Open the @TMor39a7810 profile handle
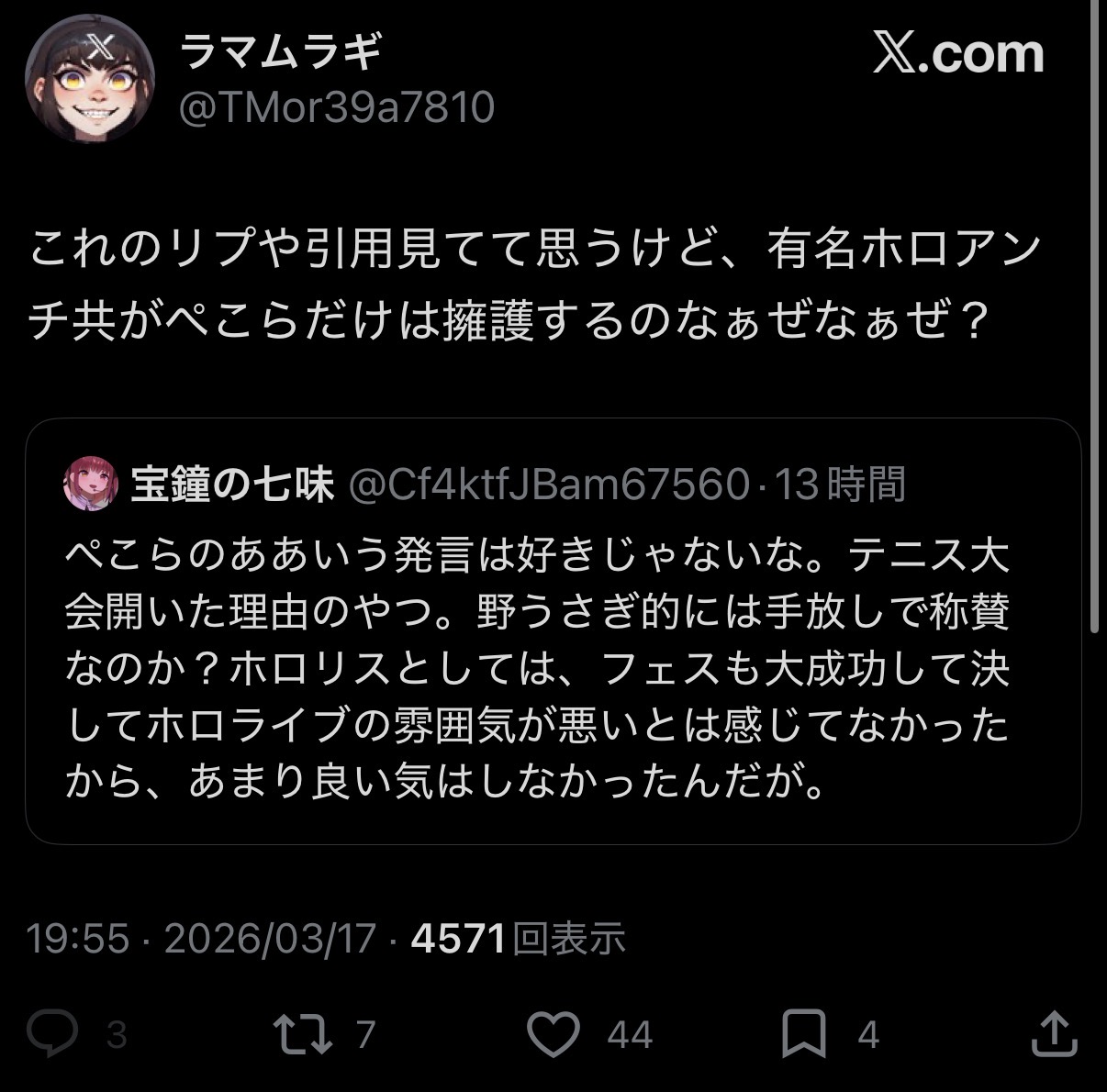This screenshot has height=1092, width=1107. coord(337,108)
